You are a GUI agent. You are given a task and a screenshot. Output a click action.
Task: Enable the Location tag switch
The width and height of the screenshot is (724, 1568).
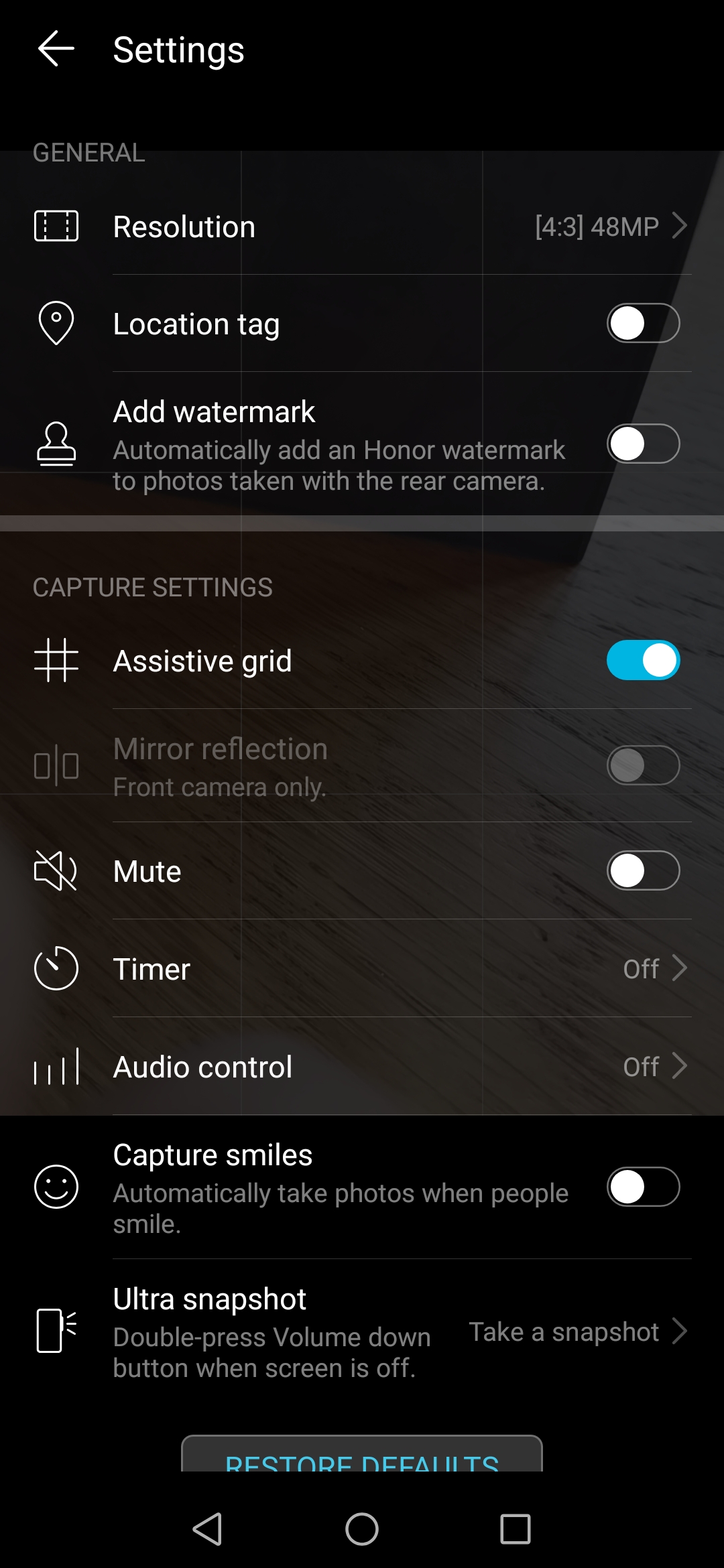tap(643, 324)
